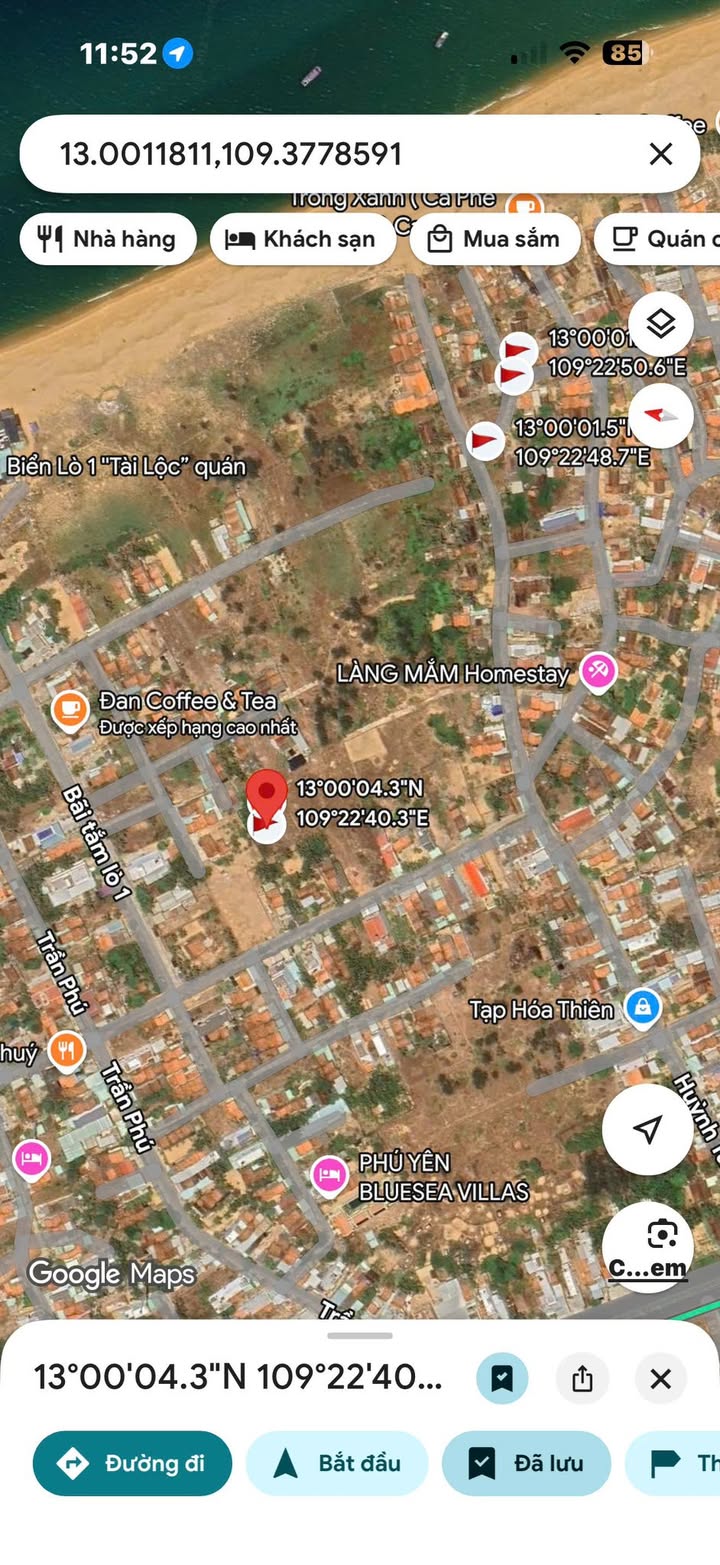This screenshot has height=1565, width=720.
Task: Filter by Nhà hàng chip
Action: tap(107, 239)
